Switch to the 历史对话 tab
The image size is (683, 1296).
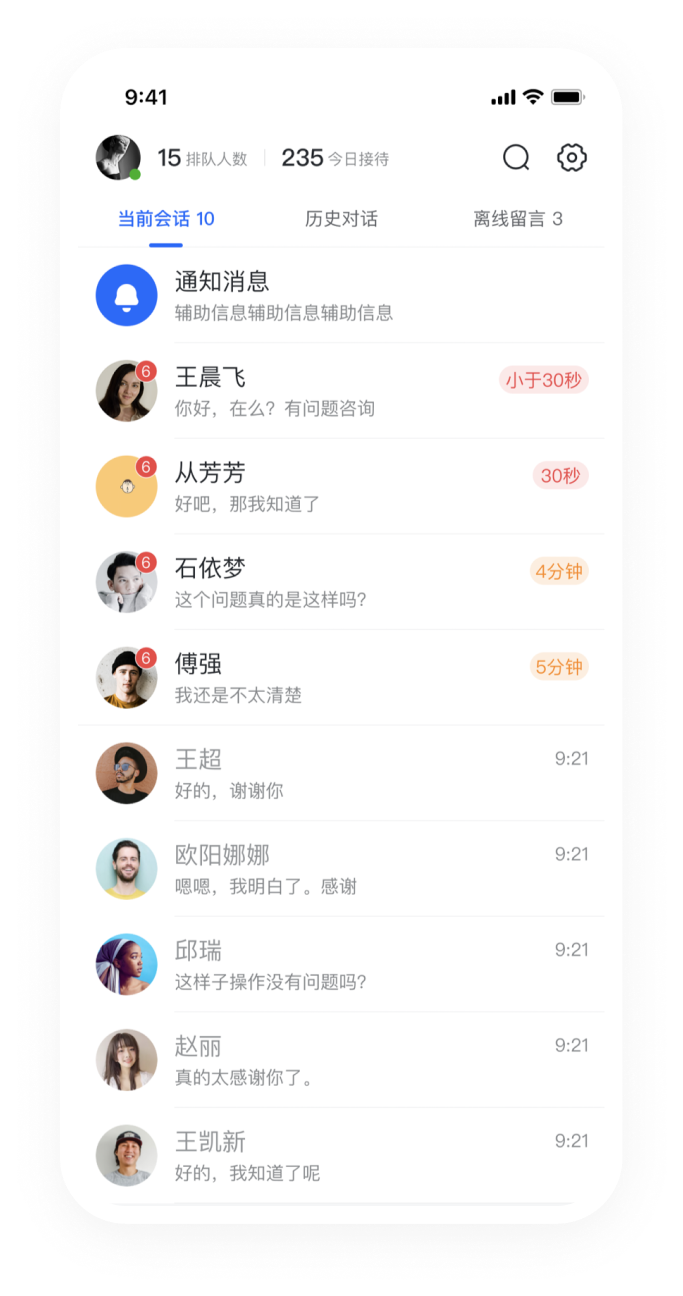341,219
